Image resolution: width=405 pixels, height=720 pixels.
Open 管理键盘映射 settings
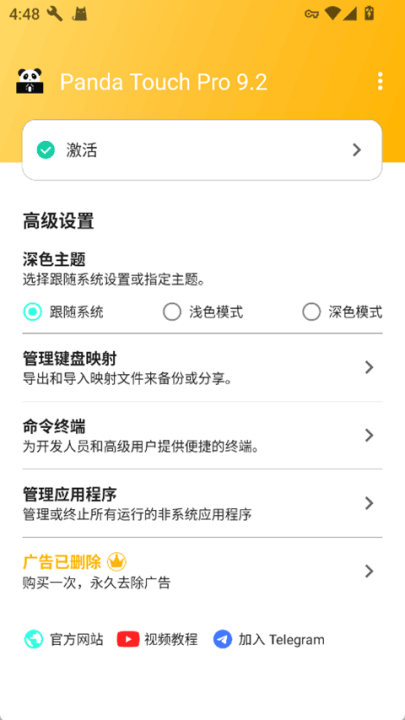(x=202, y=367)
